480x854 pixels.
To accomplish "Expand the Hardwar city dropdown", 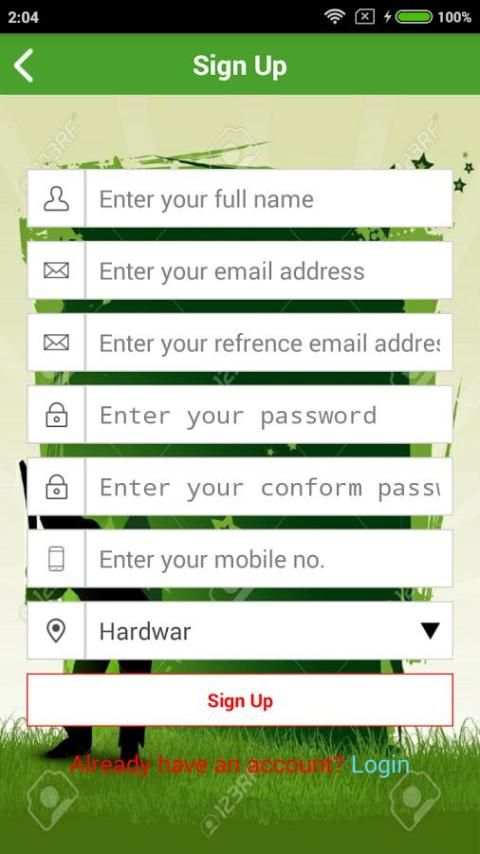I will (x=269, y=631).
